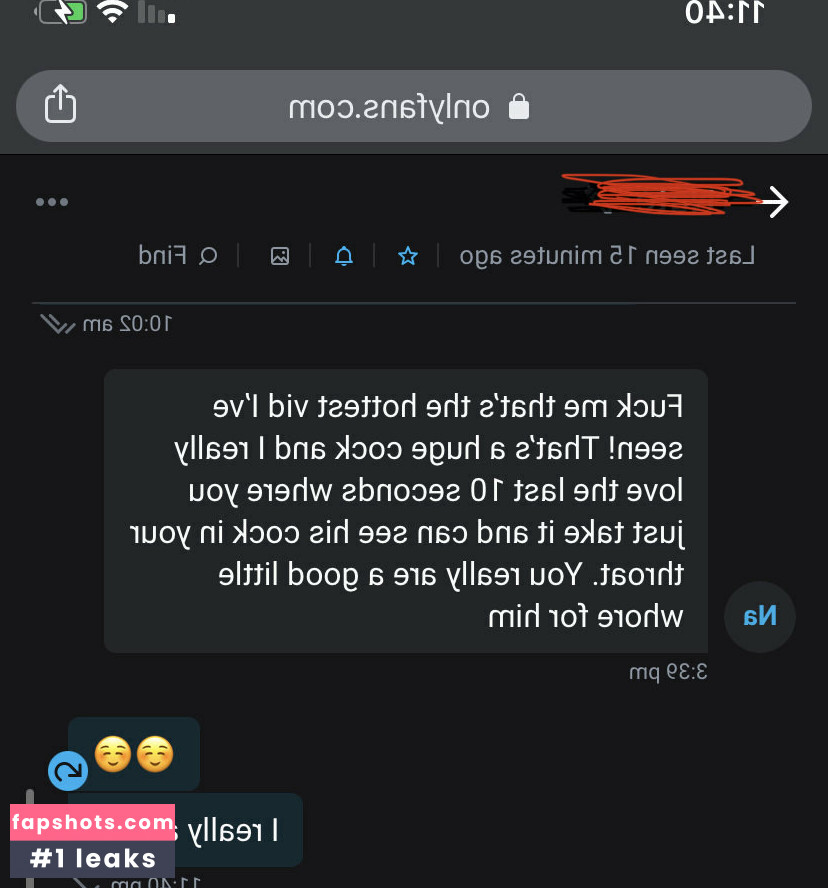This screenshot has width=828, height=888.
Task: Open the three-dot chat options menu
Action: tap(52, 202)
